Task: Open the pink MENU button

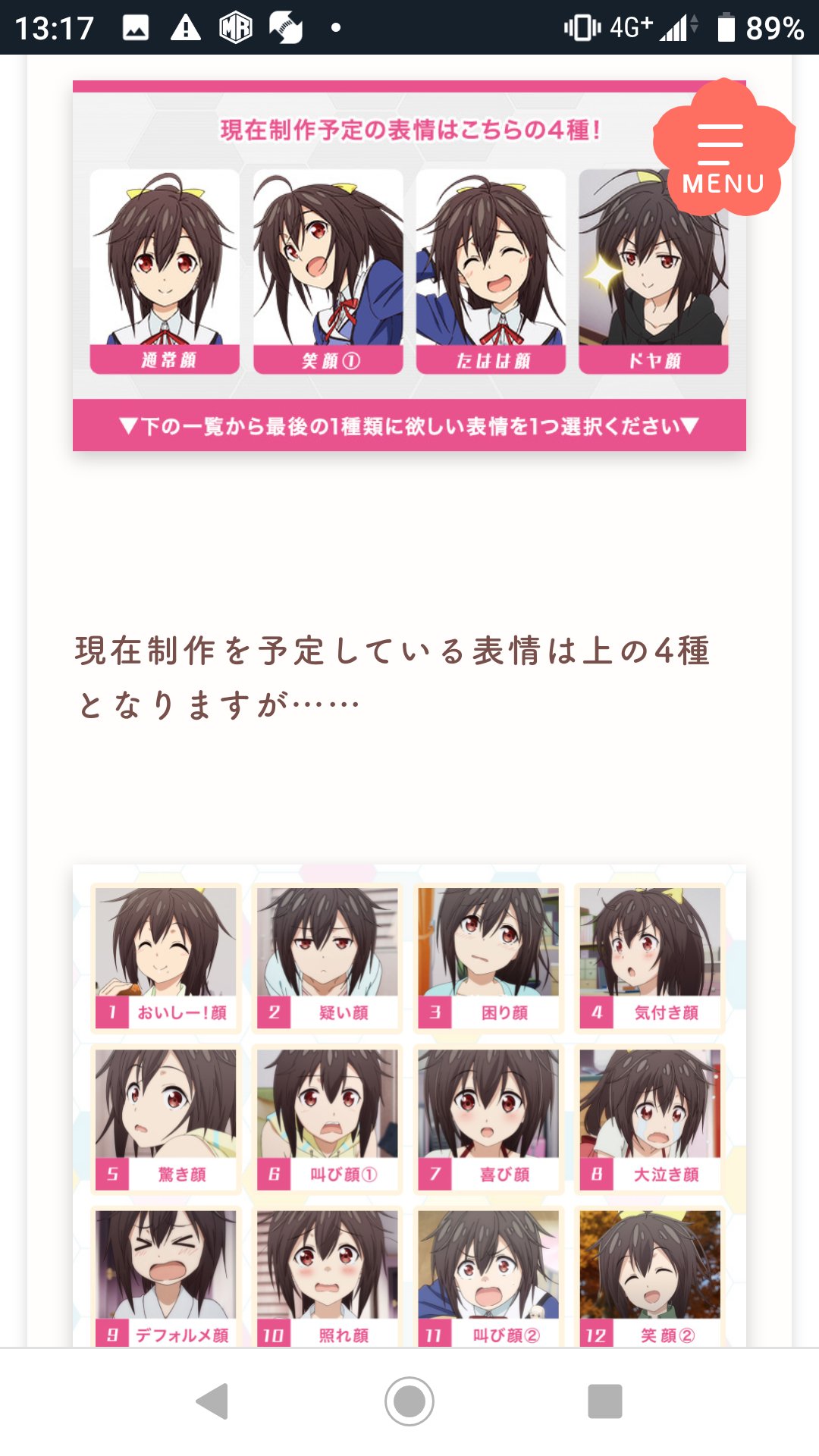Action: [x=723, y=152]
